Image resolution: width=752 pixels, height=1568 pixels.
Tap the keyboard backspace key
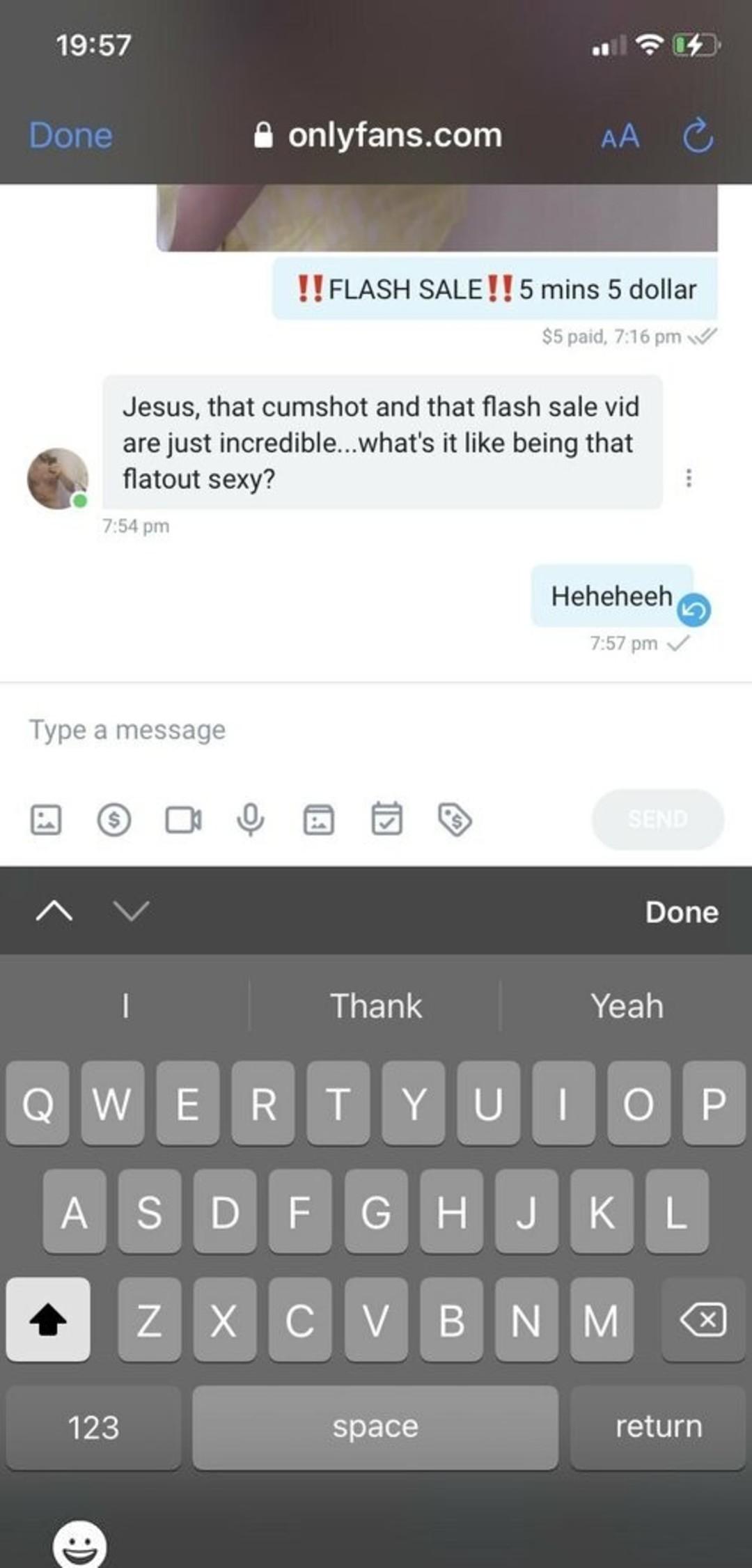[703, 1319]
